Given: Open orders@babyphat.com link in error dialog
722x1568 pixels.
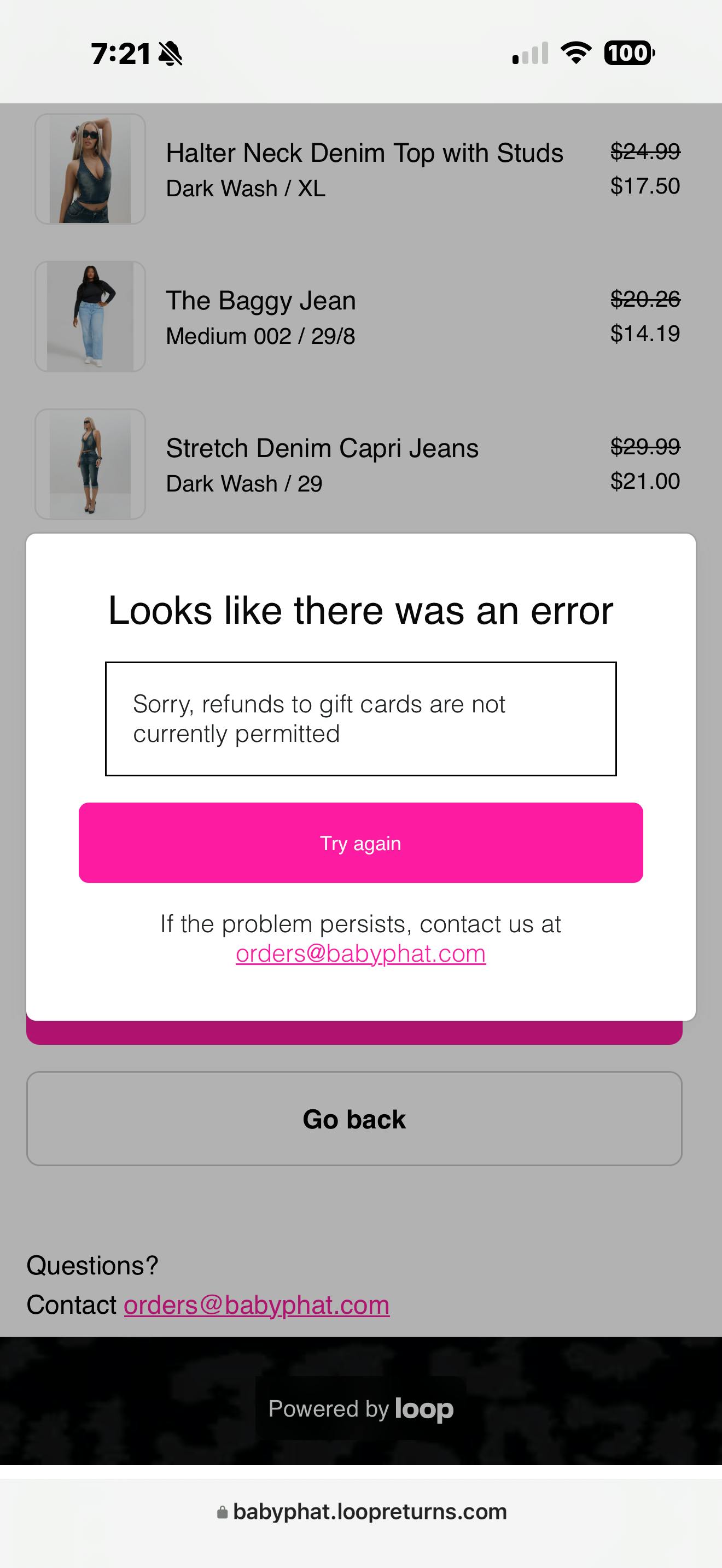Looking at the screenshot, I should coord(360,954).
